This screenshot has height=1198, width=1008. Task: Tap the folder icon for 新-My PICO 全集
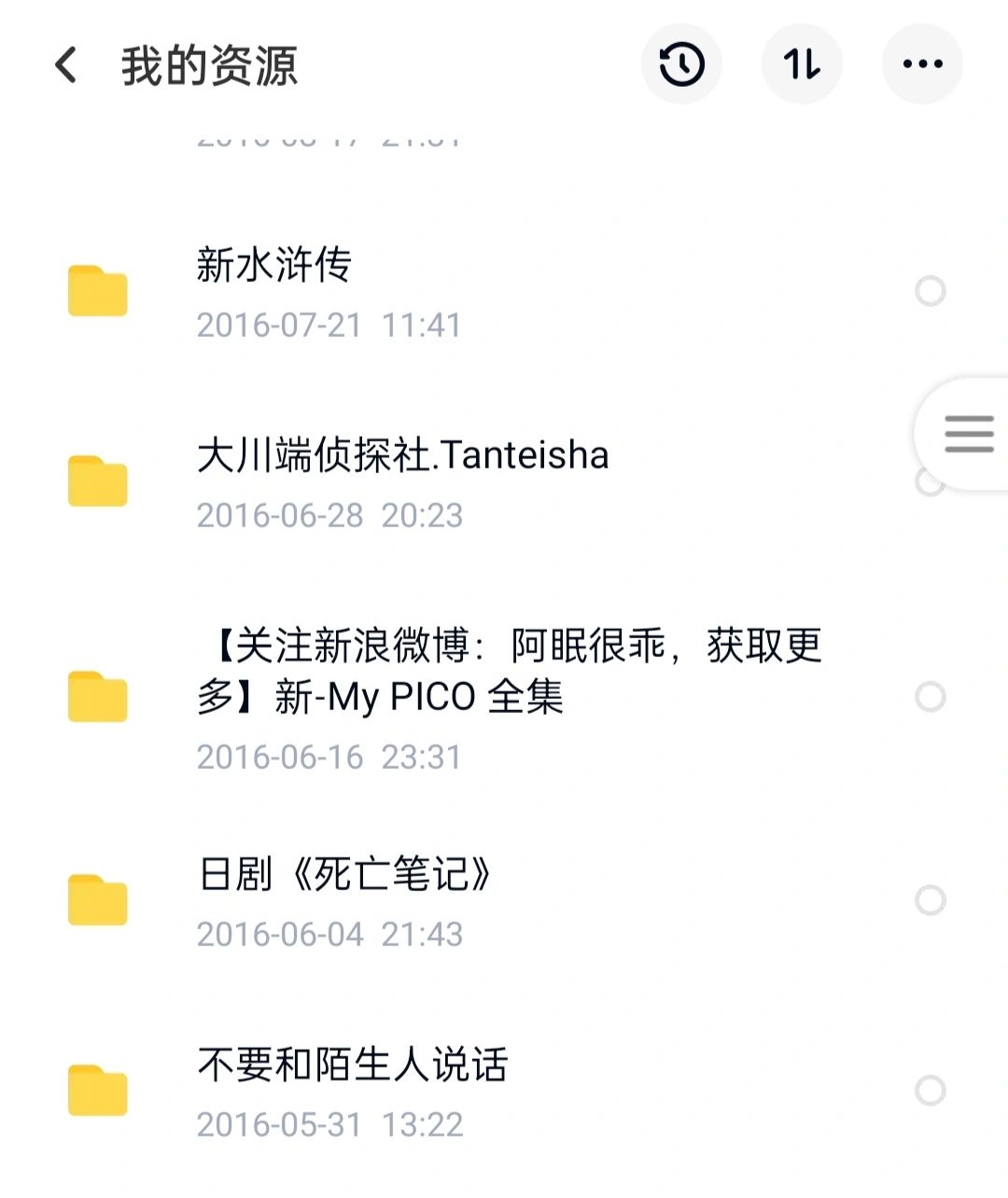pyautogui.click(x=97, y=697)
